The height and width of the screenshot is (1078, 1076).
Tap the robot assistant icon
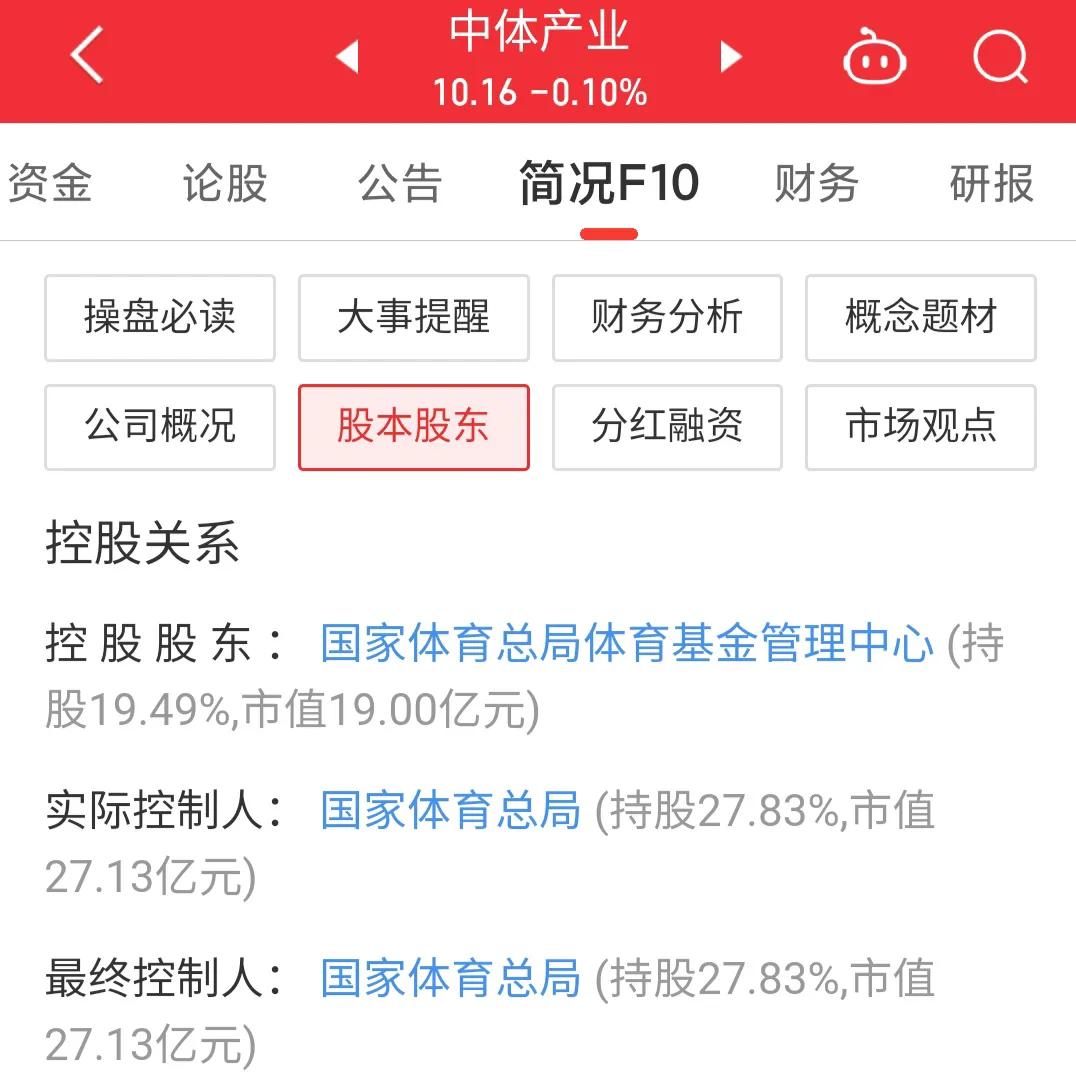pyautogui.click(x=874, y=57)
